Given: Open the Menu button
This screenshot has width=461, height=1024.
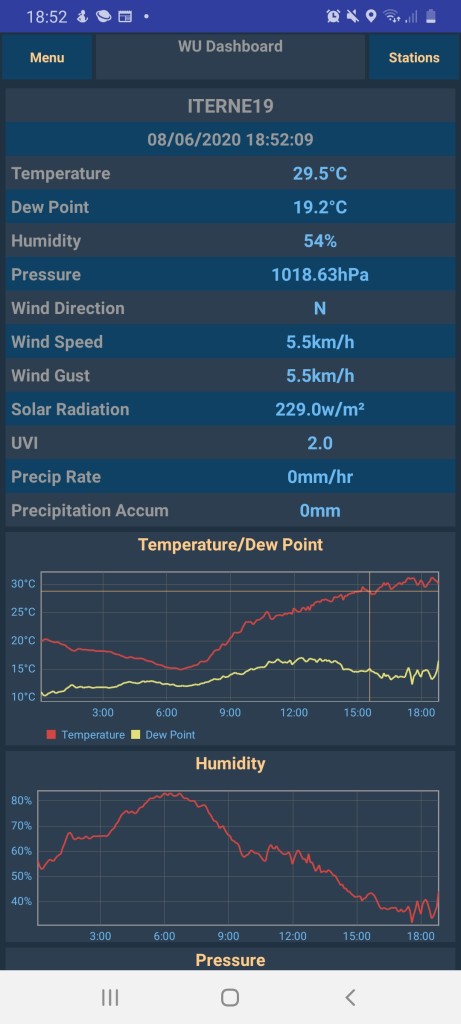Looking at the screenshot, I should [47, 57].
